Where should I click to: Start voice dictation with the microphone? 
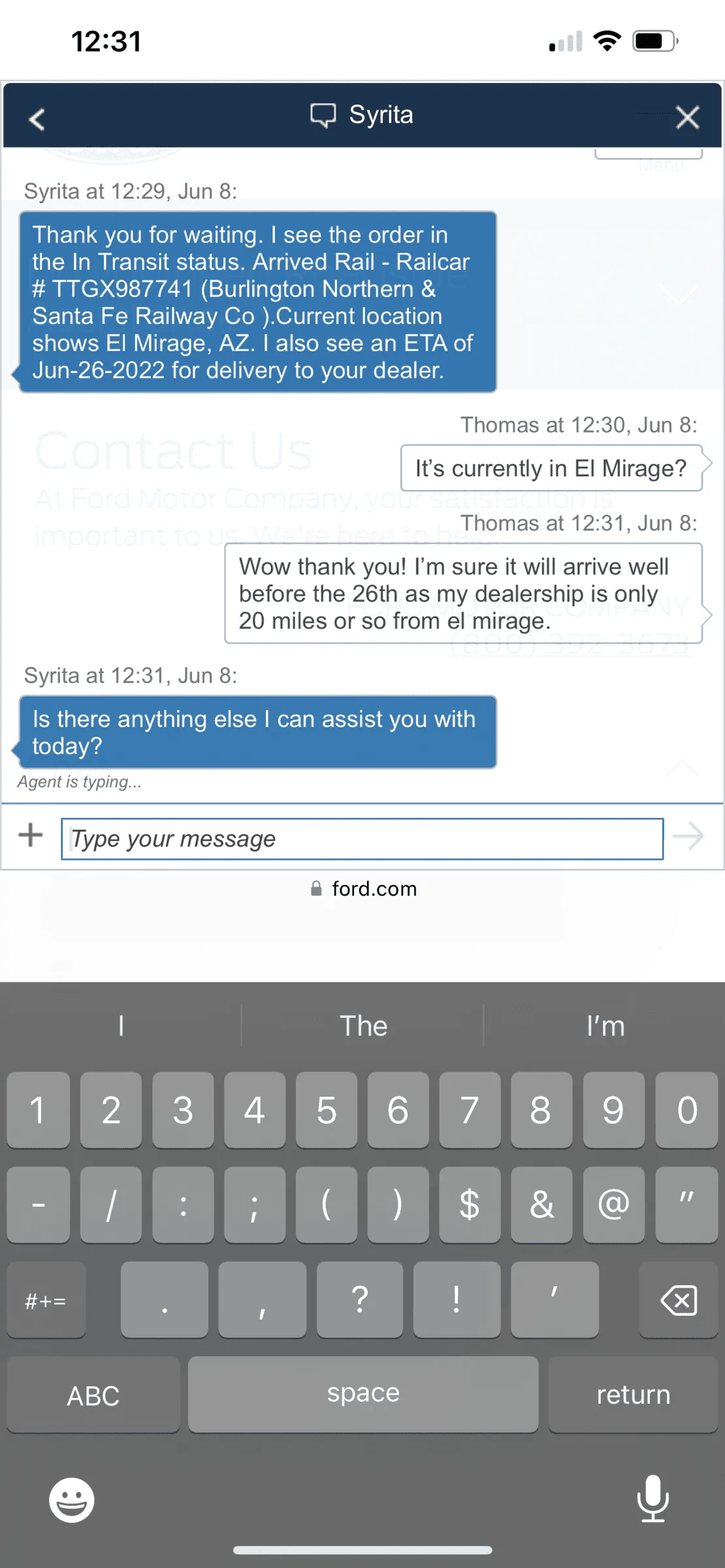click(652, 1498)
